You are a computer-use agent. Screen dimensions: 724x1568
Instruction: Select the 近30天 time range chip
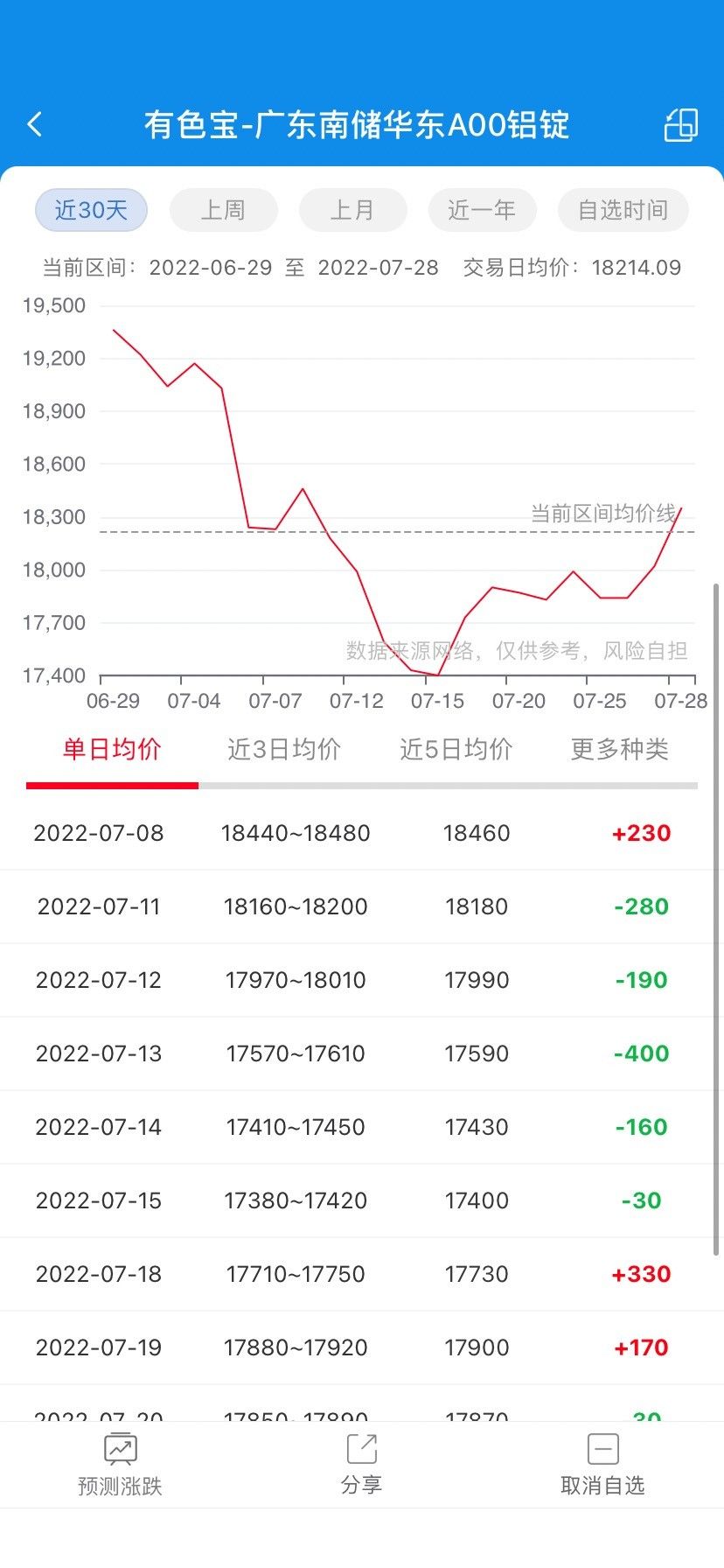coord(91,210)
